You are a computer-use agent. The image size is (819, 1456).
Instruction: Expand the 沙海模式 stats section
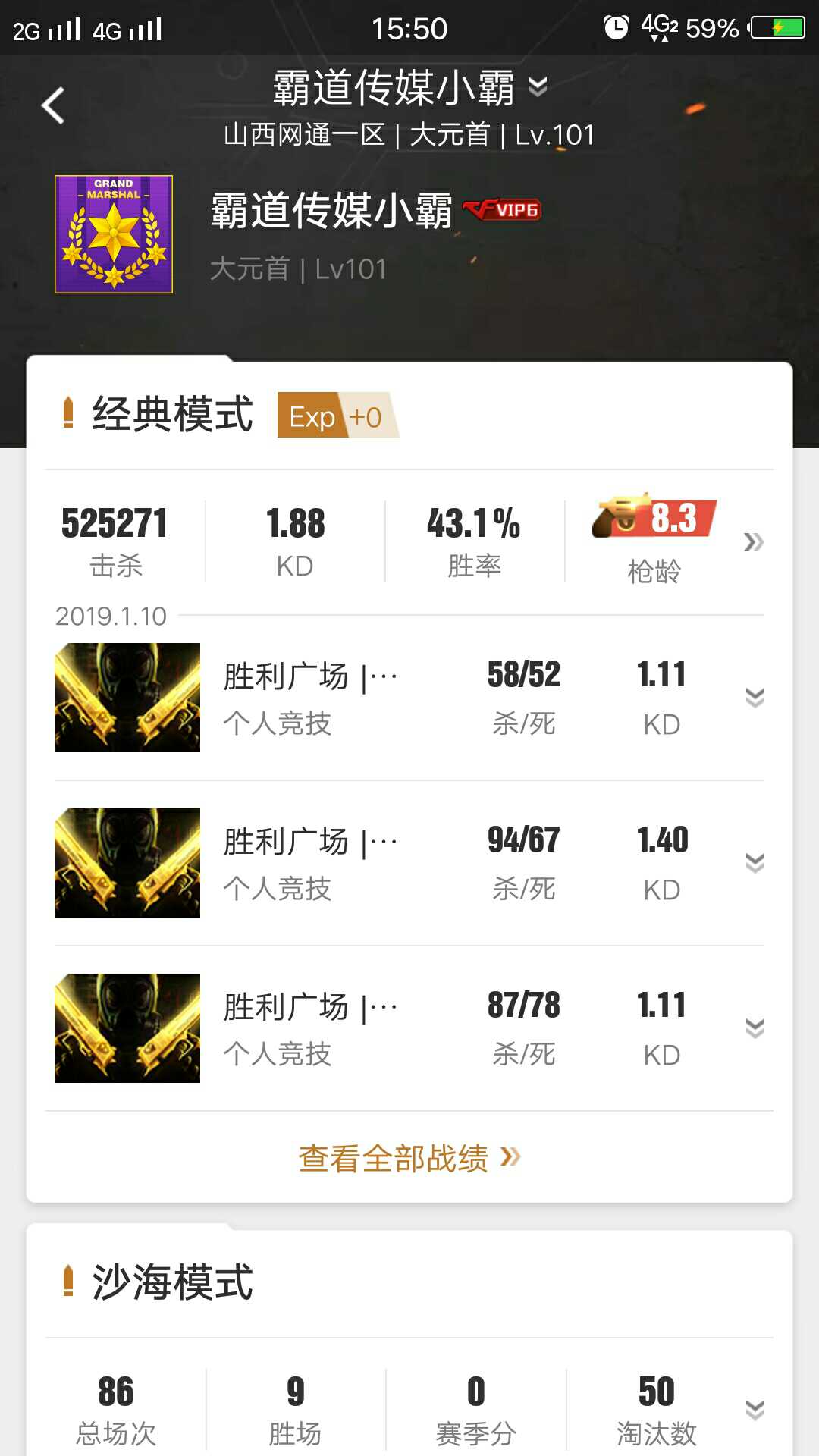(755, 1410)
